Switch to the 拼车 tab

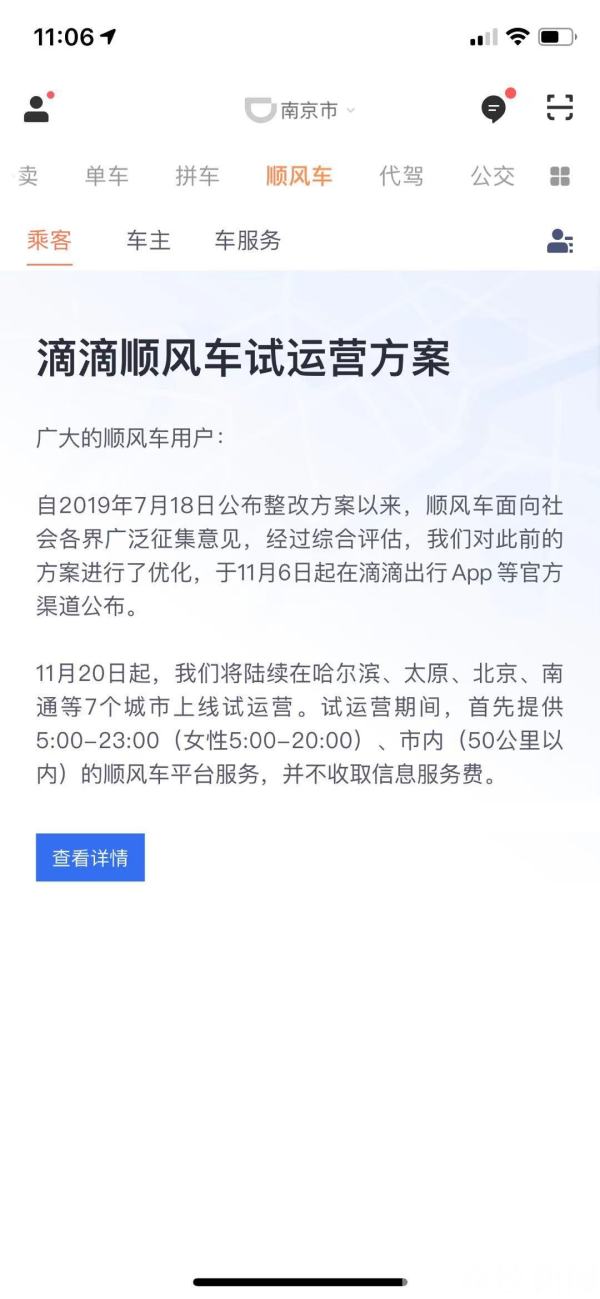(x=197, y=177)
